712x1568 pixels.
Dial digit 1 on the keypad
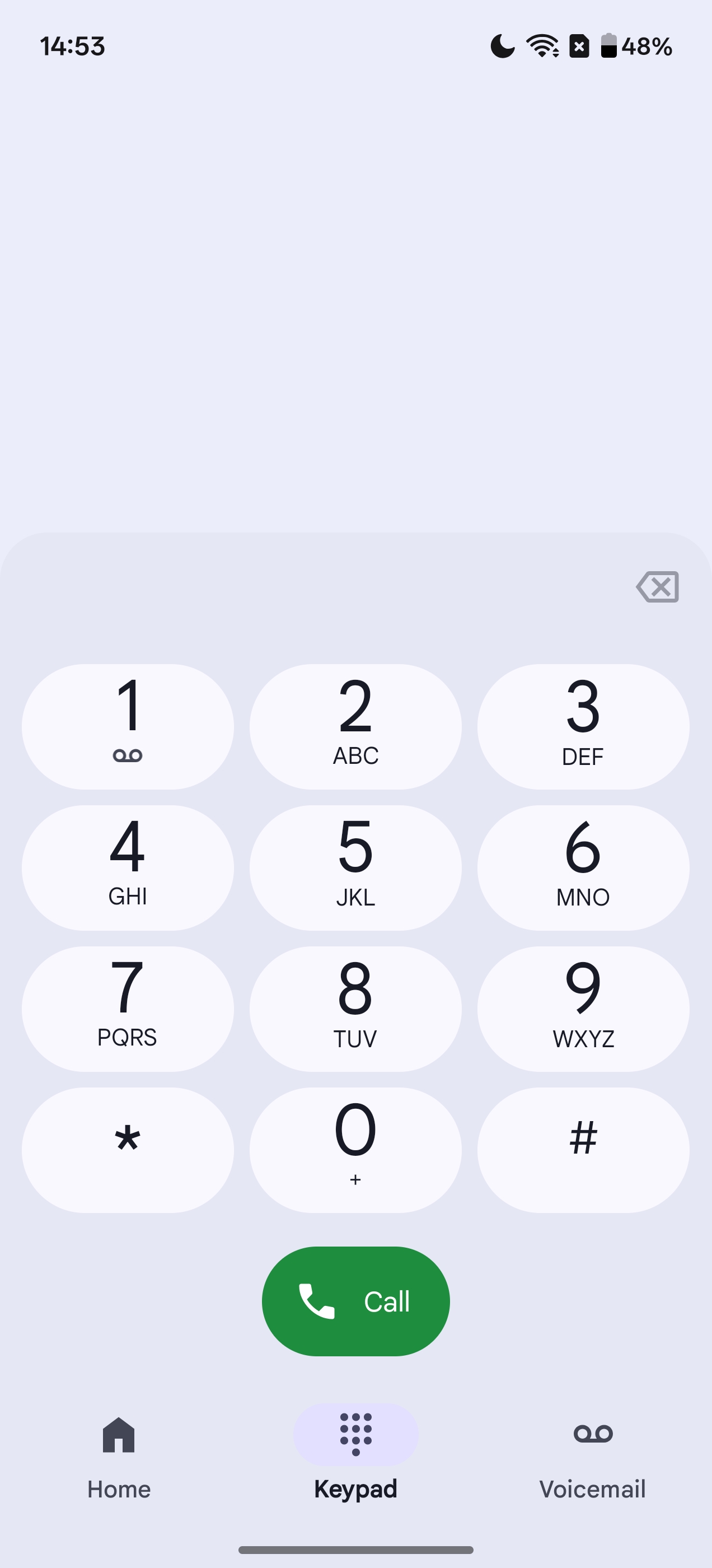128,726
